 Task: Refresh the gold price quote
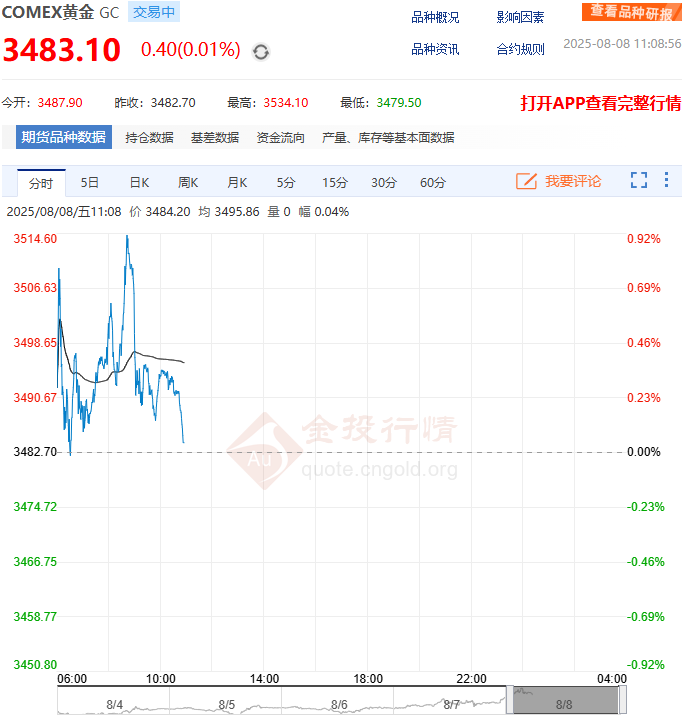pos(261,51)
